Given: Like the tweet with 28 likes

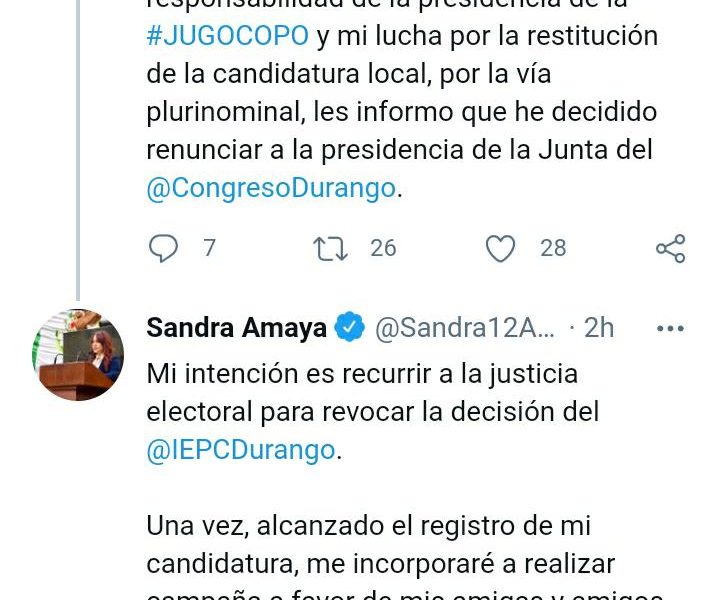Looking at the screenshot, I should [x=500, y=248].
